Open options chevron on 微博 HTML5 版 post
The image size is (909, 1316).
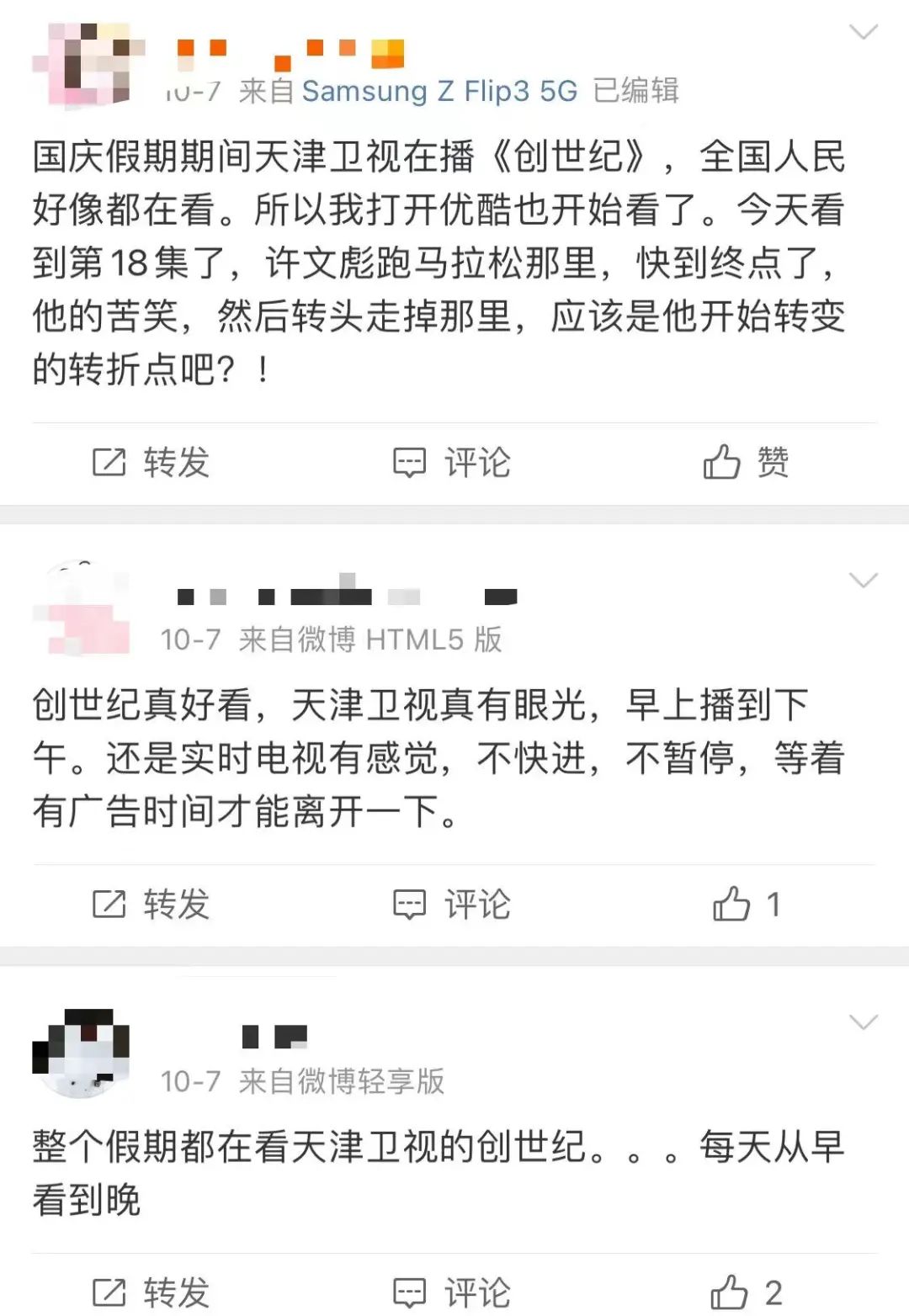(864, 581)
